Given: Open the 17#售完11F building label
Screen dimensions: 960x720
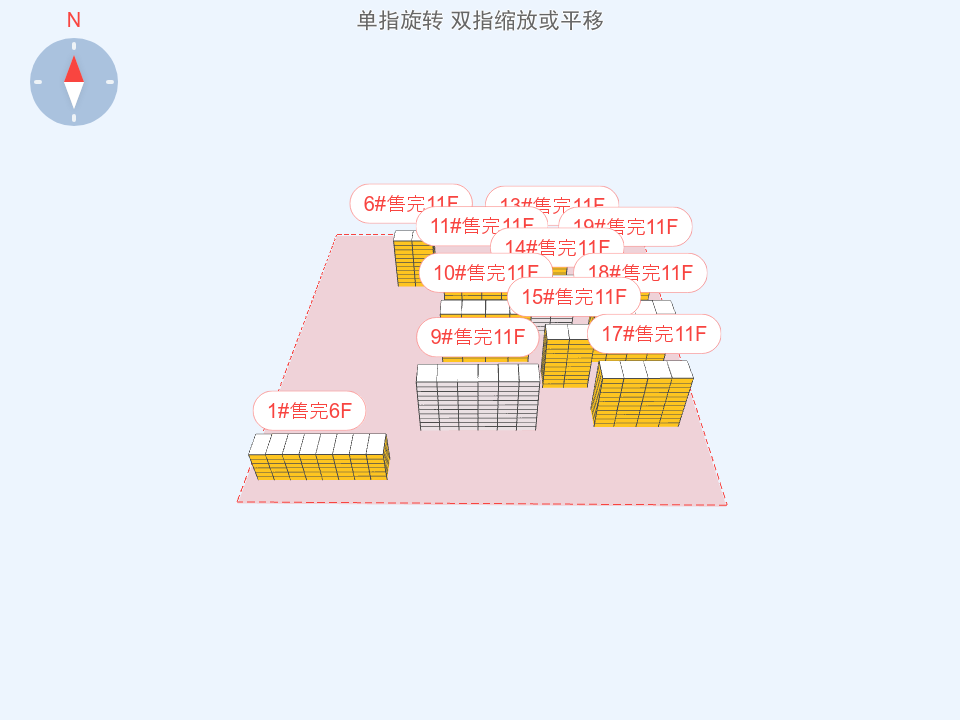Looking at the screenshot, I should tap(653, 334).
